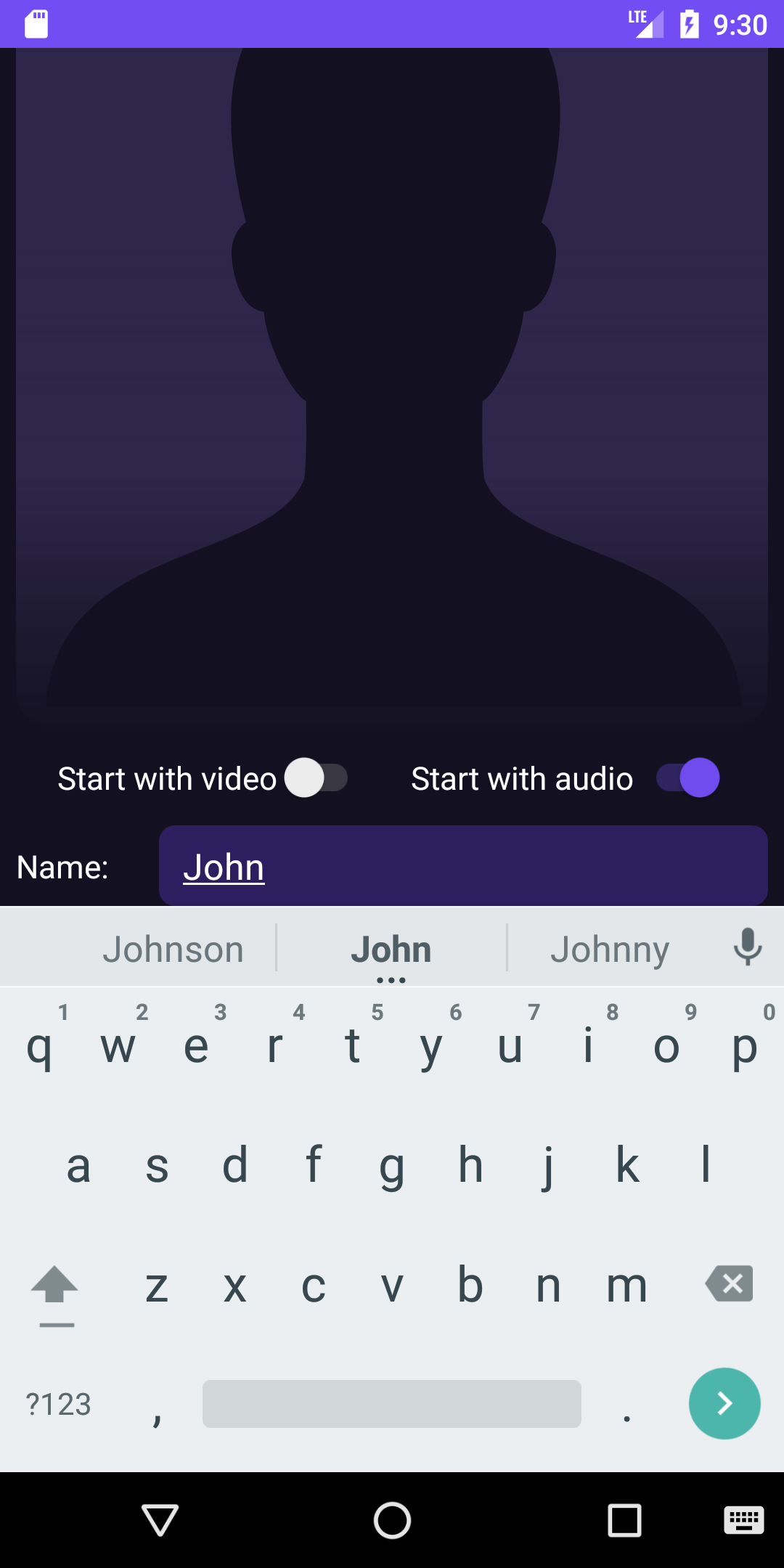
Task: Expand suggestions via dots under John
Action: [391, 979]
